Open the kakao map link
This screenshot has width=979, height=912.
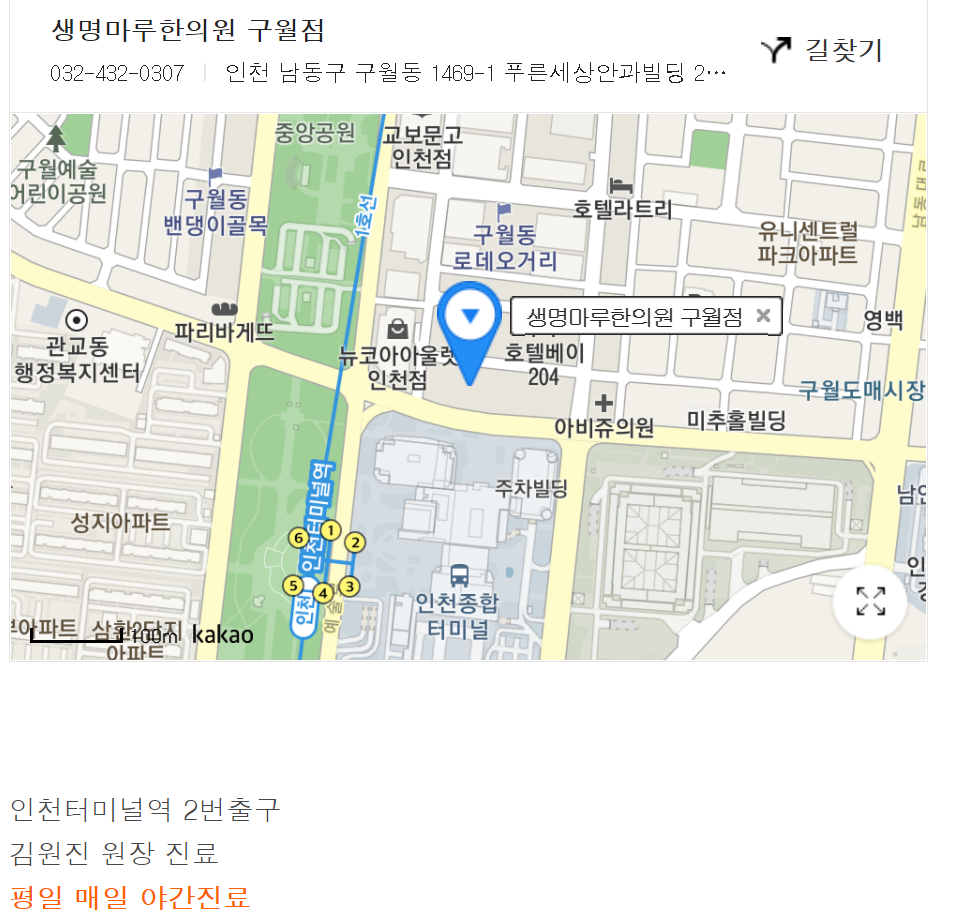coord(222,635)
